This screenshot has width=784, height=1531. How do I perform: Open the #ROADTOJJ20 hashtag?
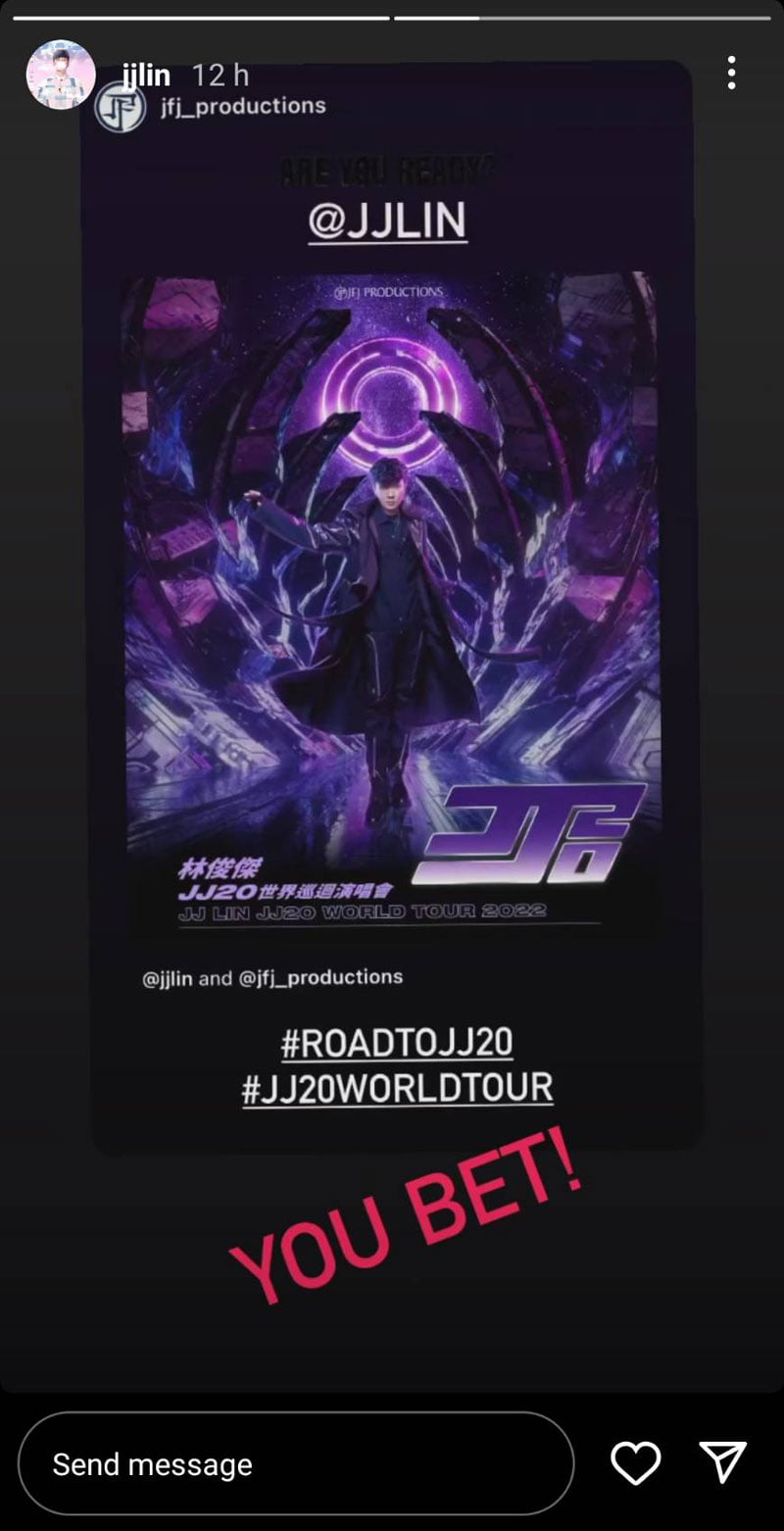(x=396, y=1042)
